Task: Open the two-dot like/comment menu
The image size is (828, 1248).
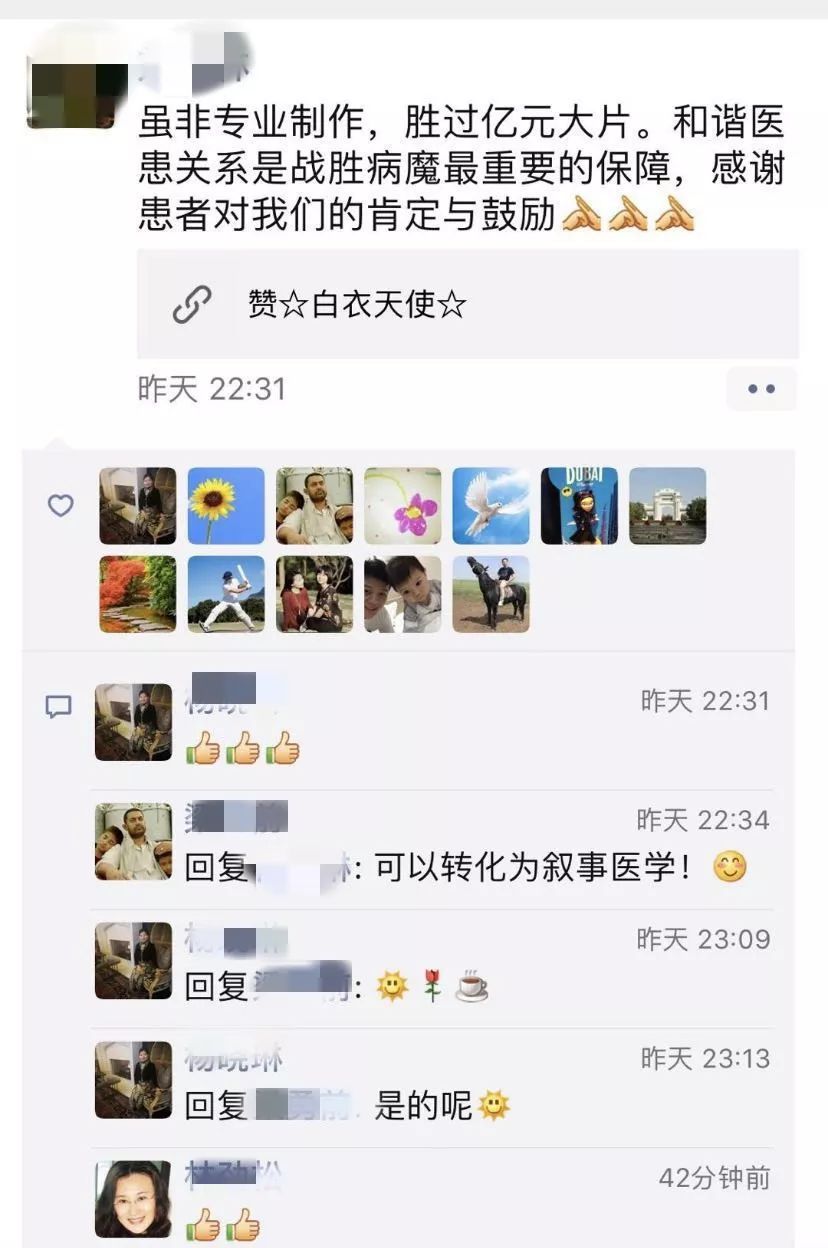Action: pos(761,389)
